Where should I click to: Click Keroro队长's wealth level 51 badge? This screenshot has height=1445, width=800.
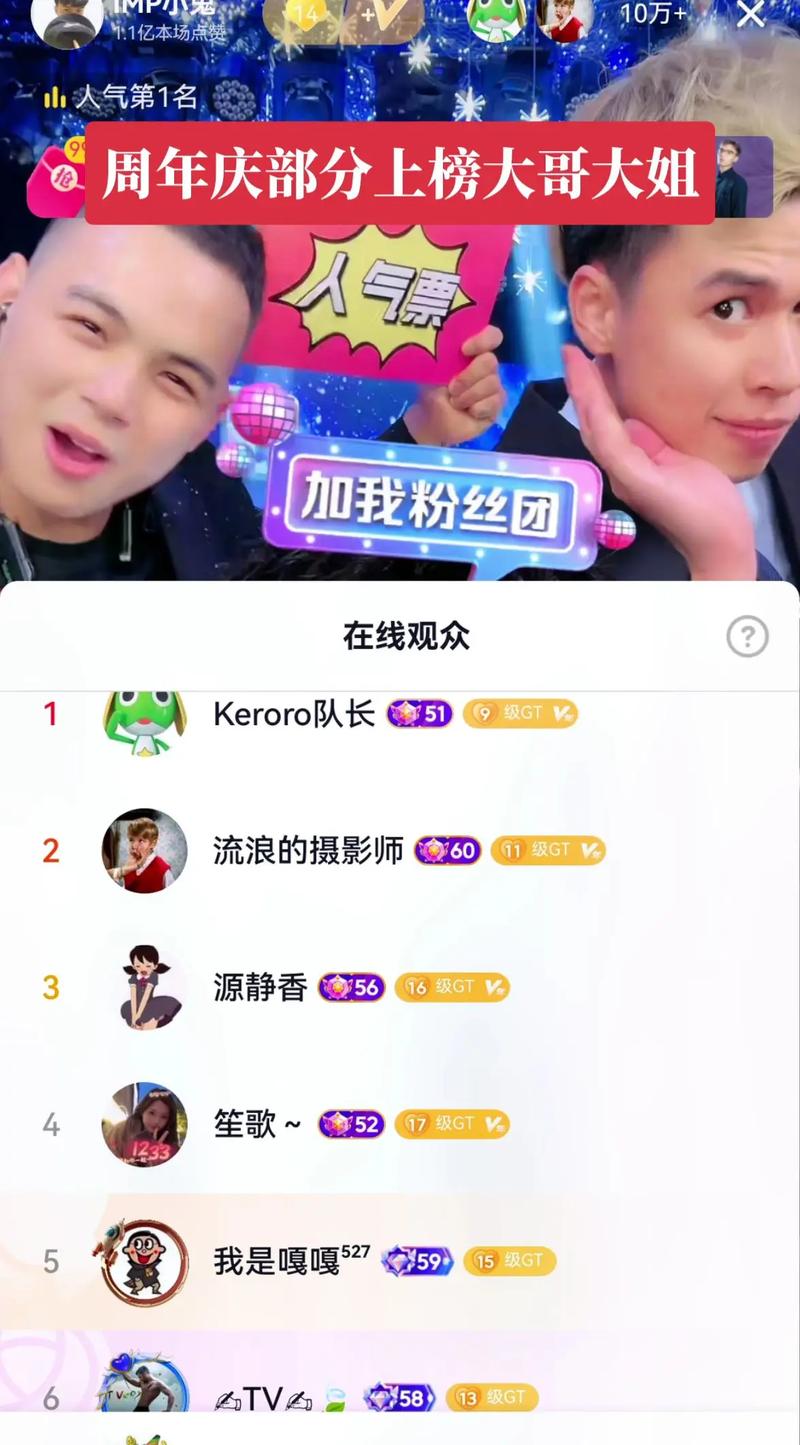pyautogui.click(x=418, y=714)
